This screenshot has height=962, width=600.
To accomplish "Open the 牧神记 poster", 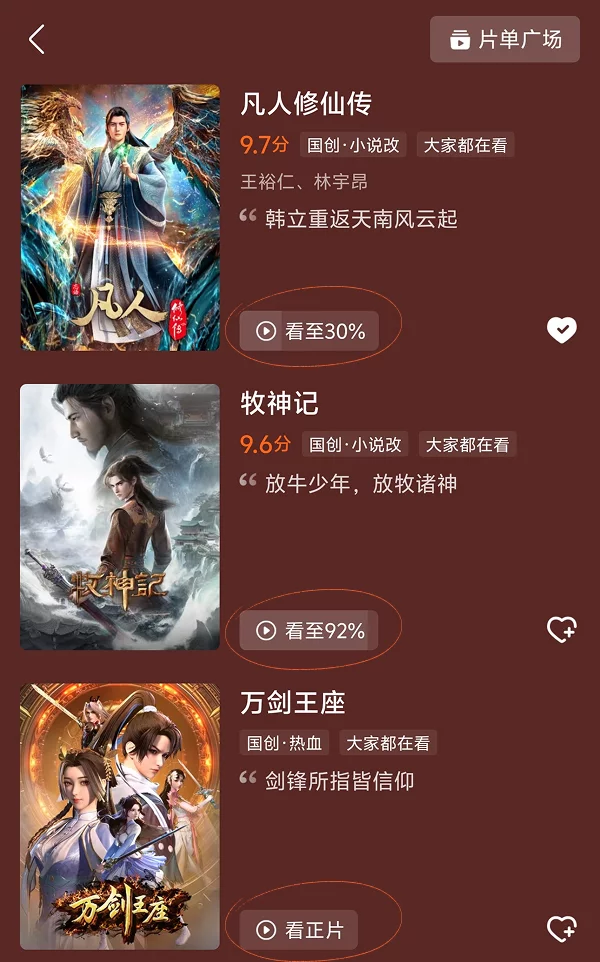I will click(x=120, y=517).
